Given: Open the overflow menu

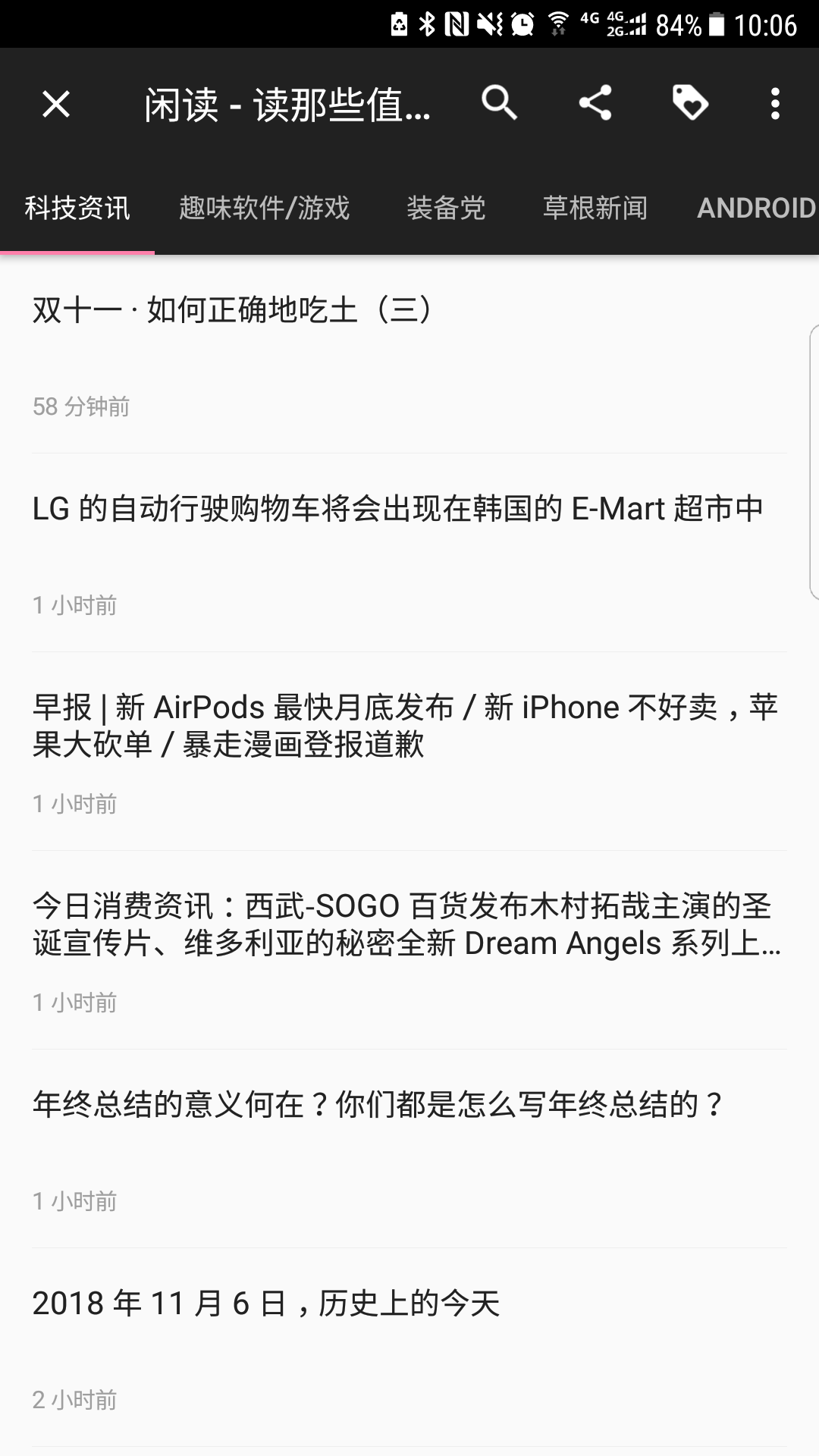Looking at the screenshot, I should click(774, 103).
